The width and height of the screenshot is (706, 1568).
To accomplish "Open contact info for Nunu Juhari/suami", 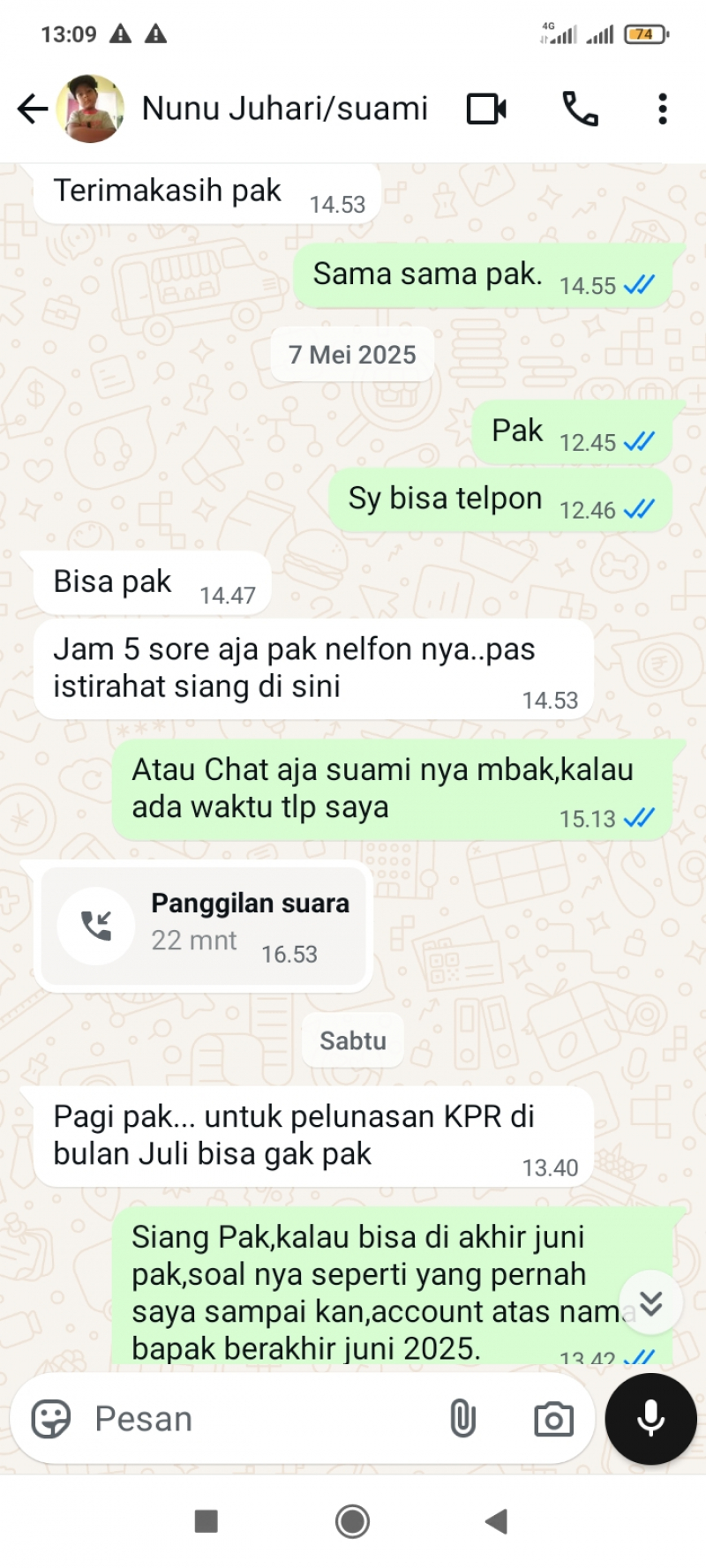I will point(284,109).
